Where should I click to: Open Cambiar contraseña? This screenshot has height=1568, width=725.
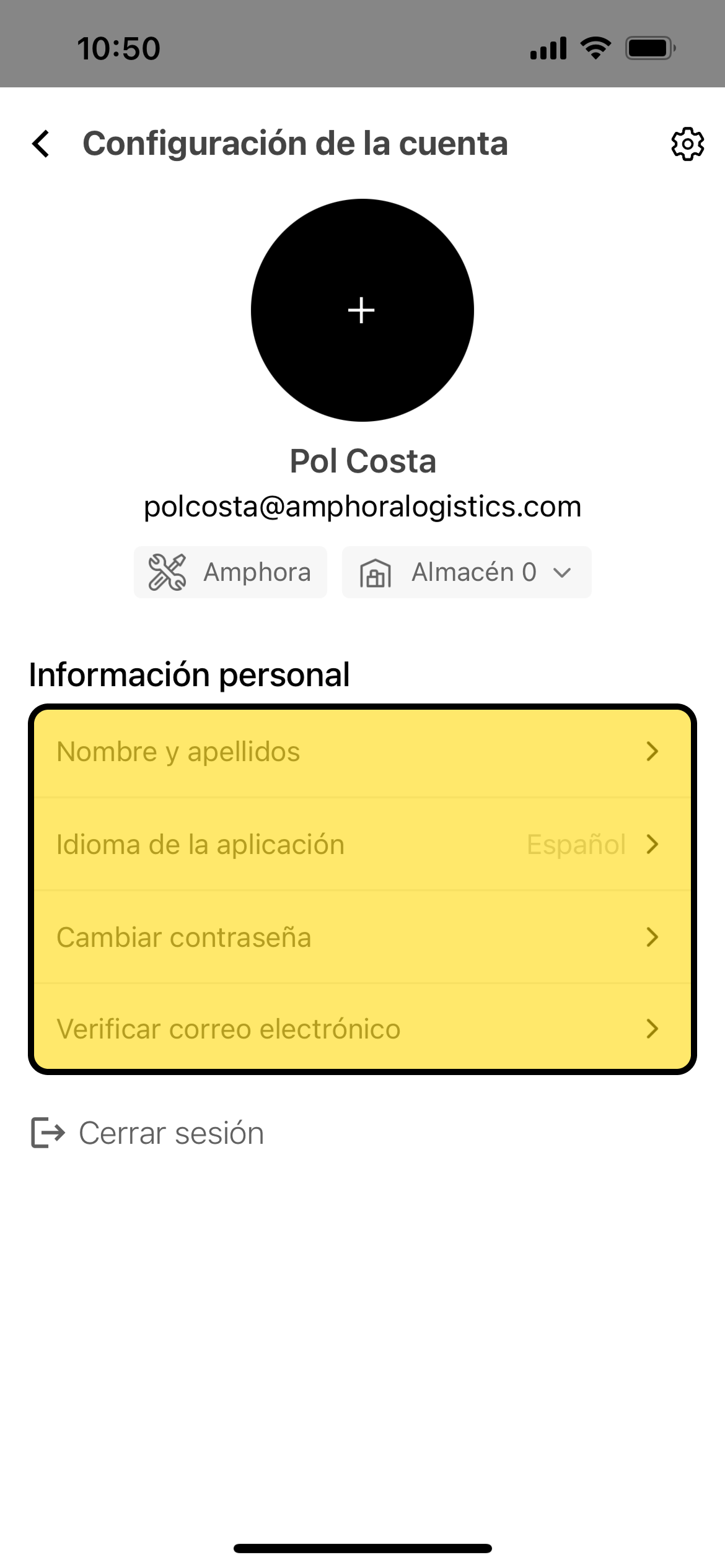pyautogui.click(x=362, y=938)
